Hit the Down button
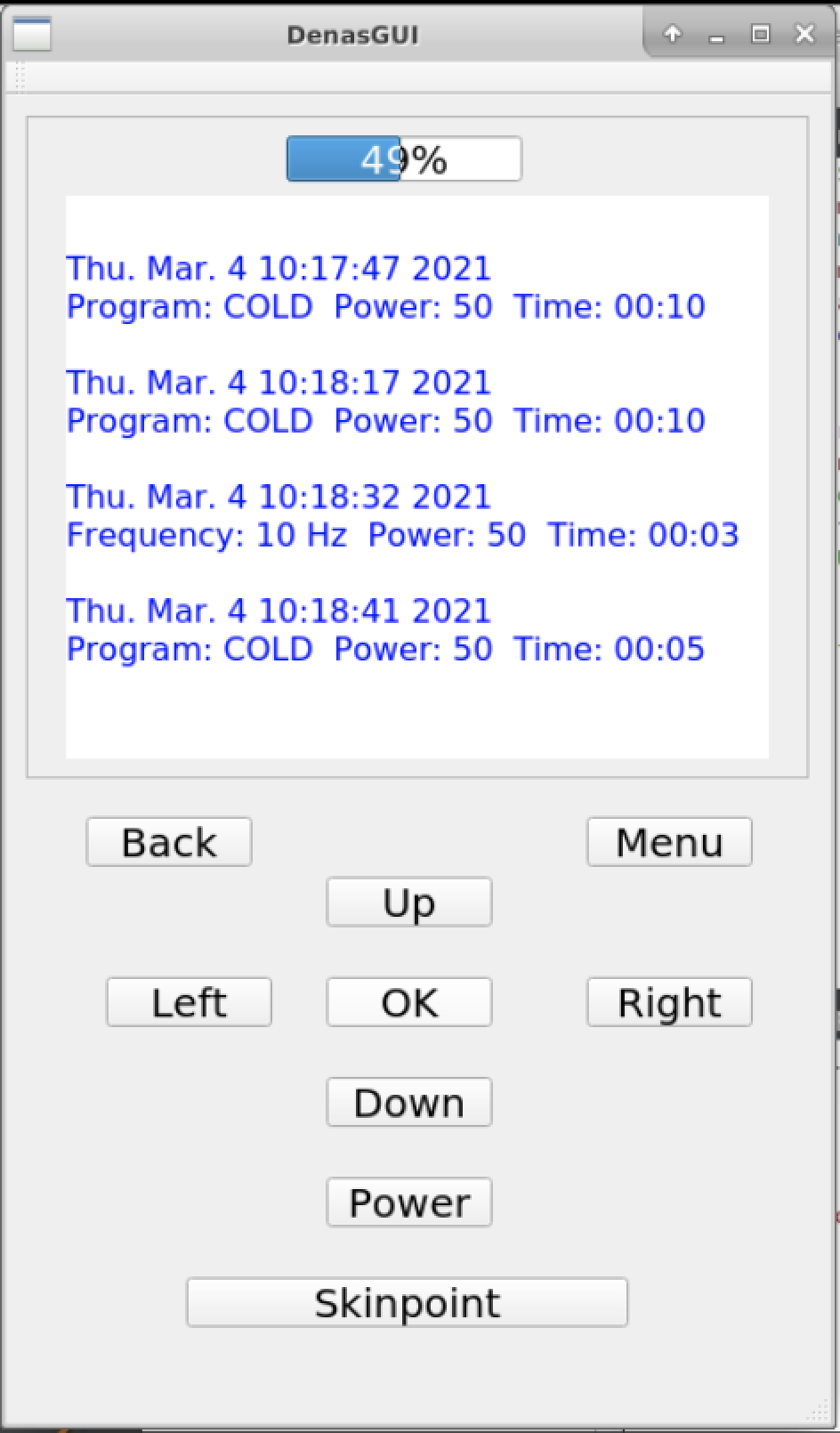The width and height of the screenshot is (840, 1433). point(409,1103)
